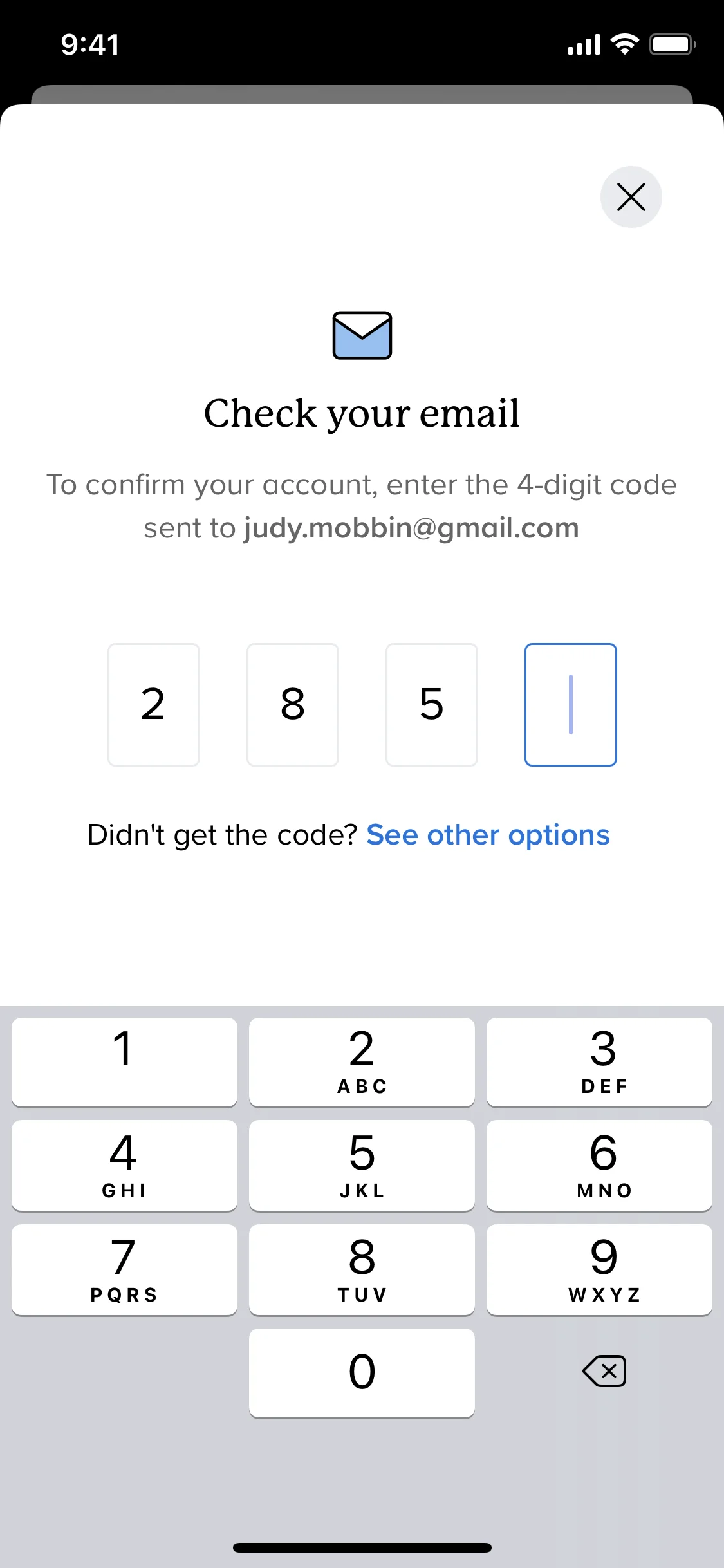
Task: Tap the backspace key on keypad
Action: [x=604, y=1371]
